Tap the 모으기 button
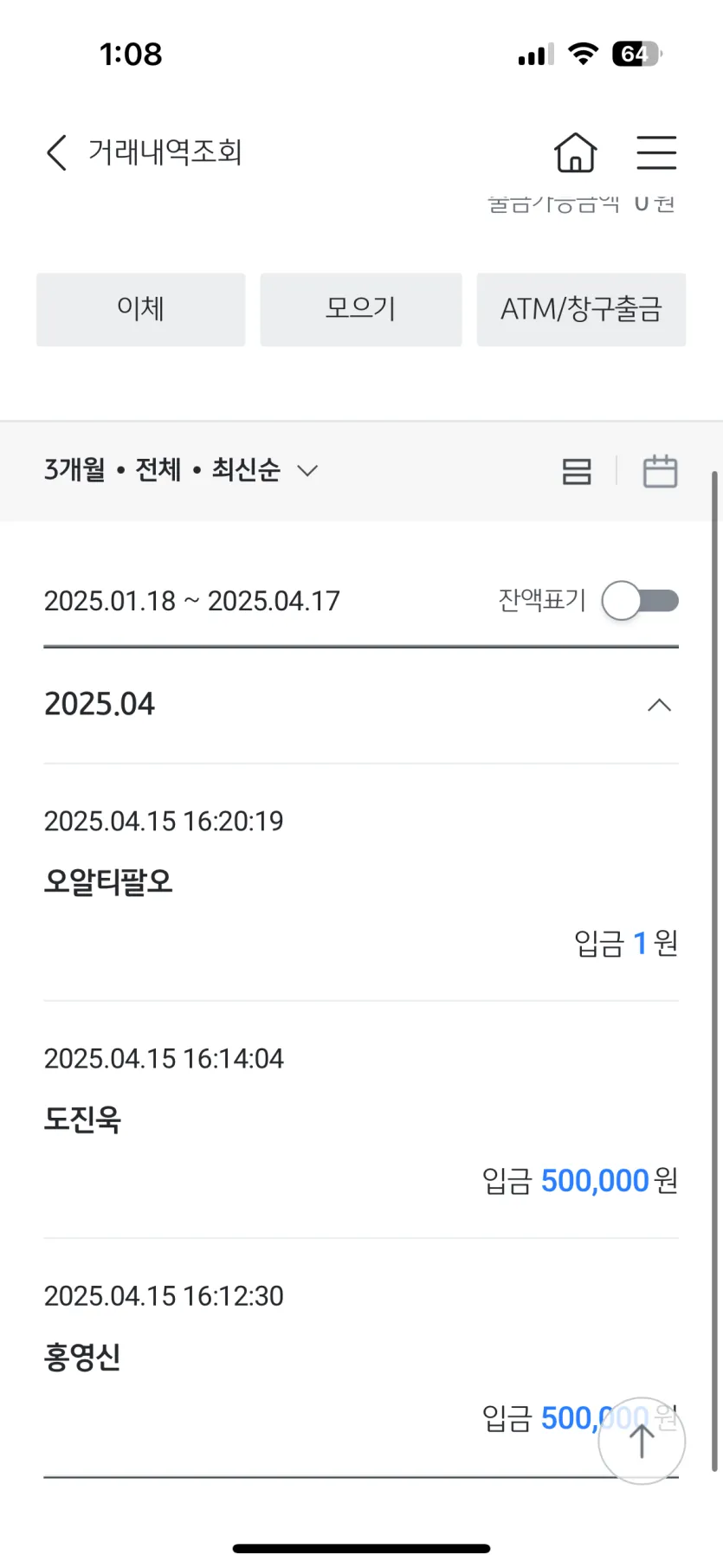 click(361, 309)
